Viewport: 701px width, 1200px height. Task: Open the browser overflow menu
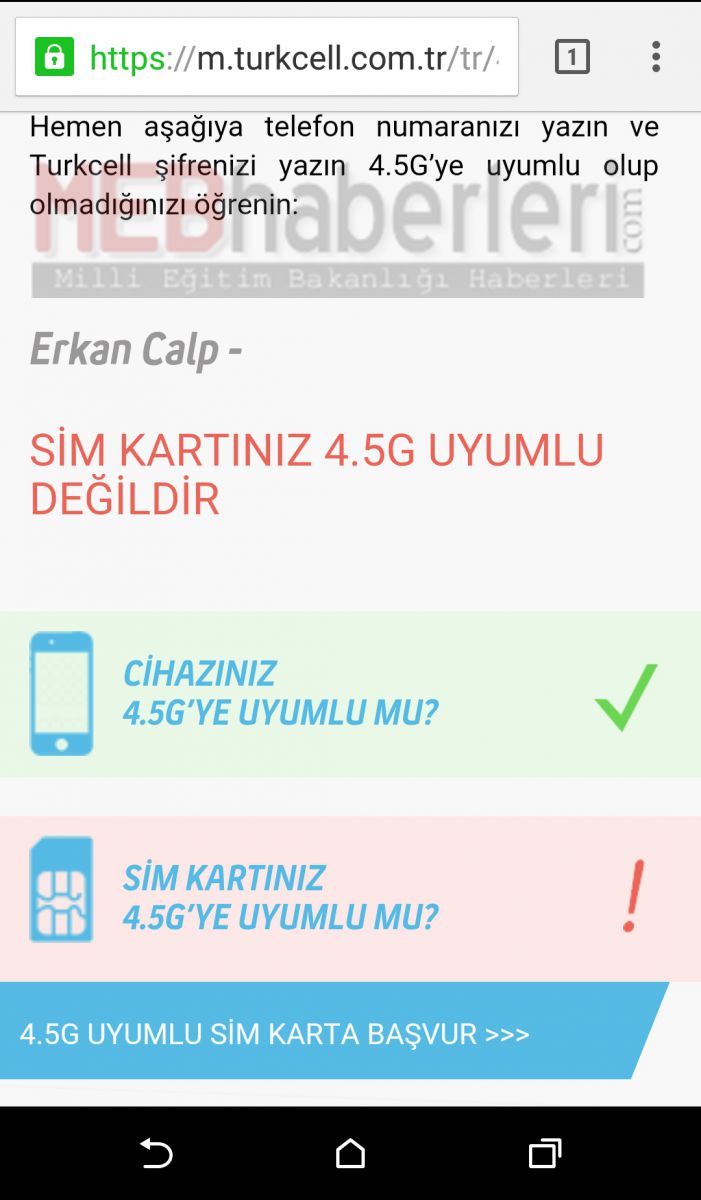coord(656,57)
